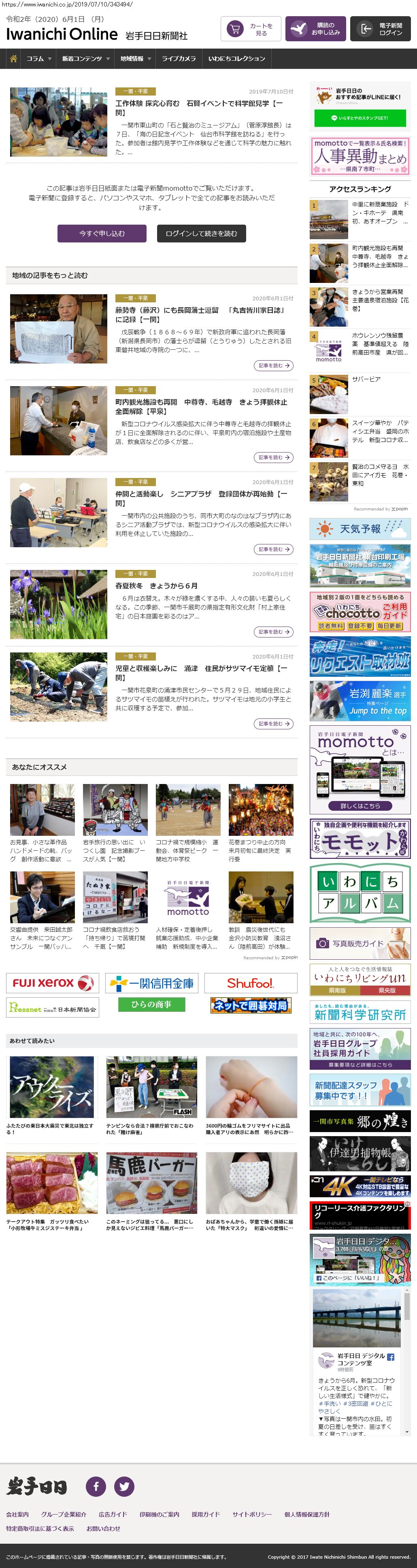Expand the 地域情報 menu
The image size is (417, 1568).
(x=135, y=59)
